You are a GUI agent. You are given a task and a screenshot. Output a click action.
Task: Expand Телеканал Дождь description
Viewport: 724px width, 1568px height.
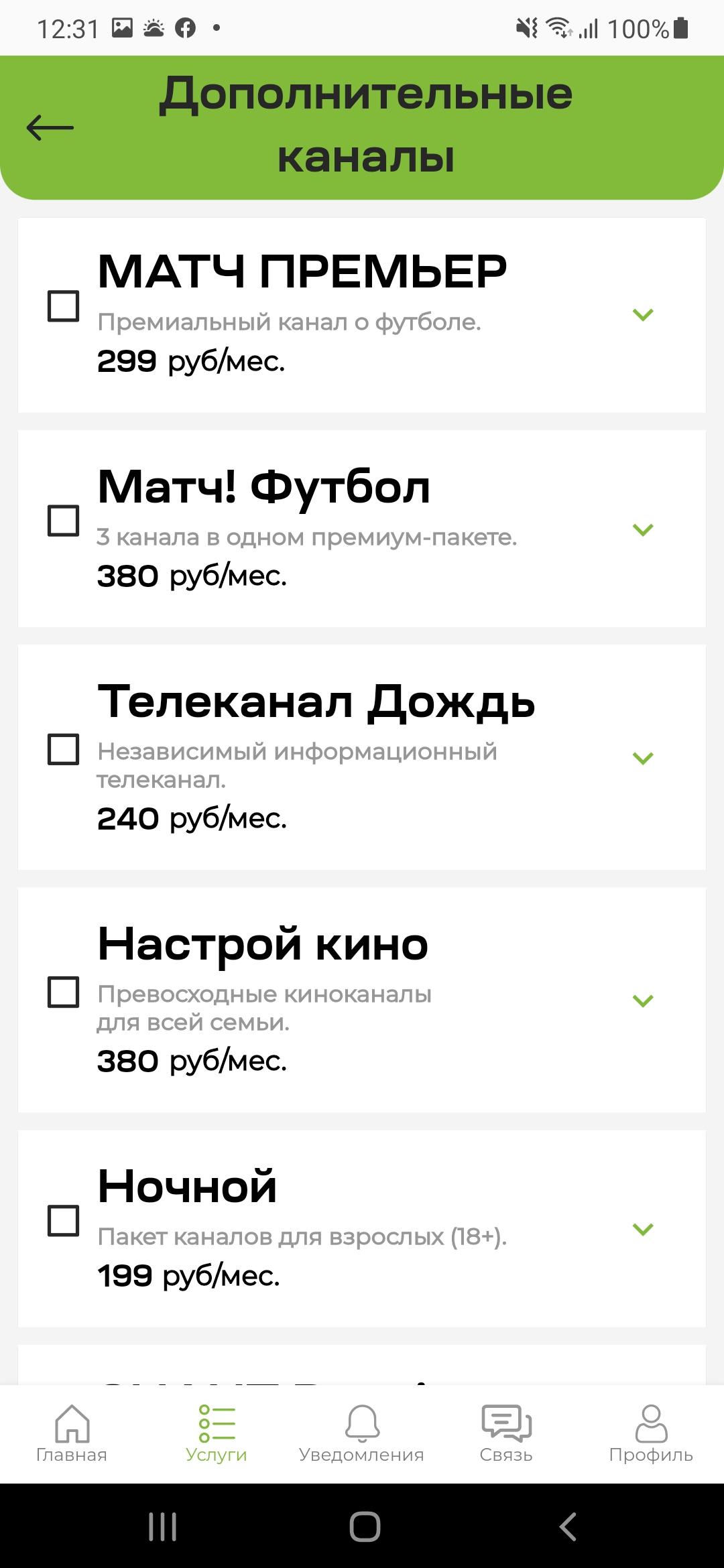point(643,758)
